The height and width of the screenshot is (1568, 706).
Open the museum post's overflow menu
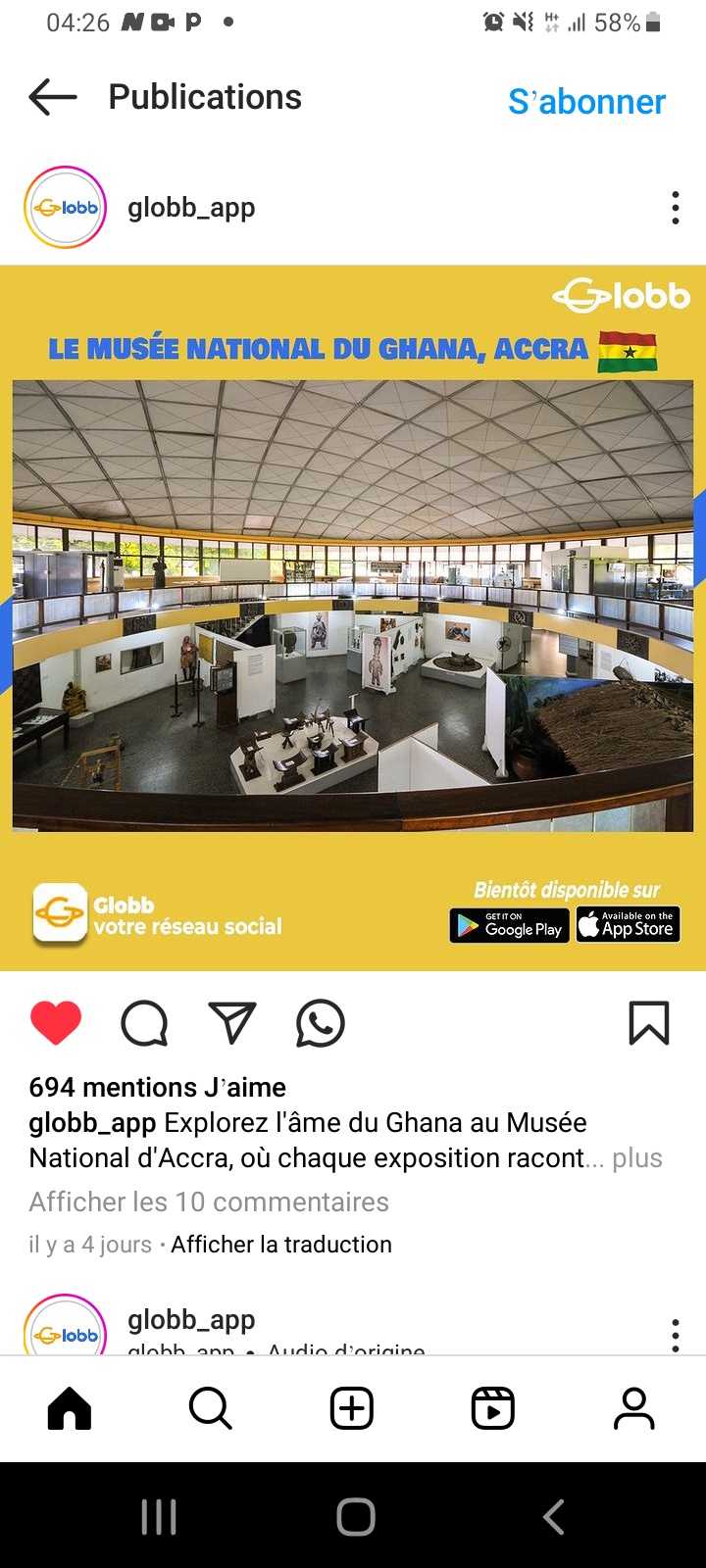675,208
